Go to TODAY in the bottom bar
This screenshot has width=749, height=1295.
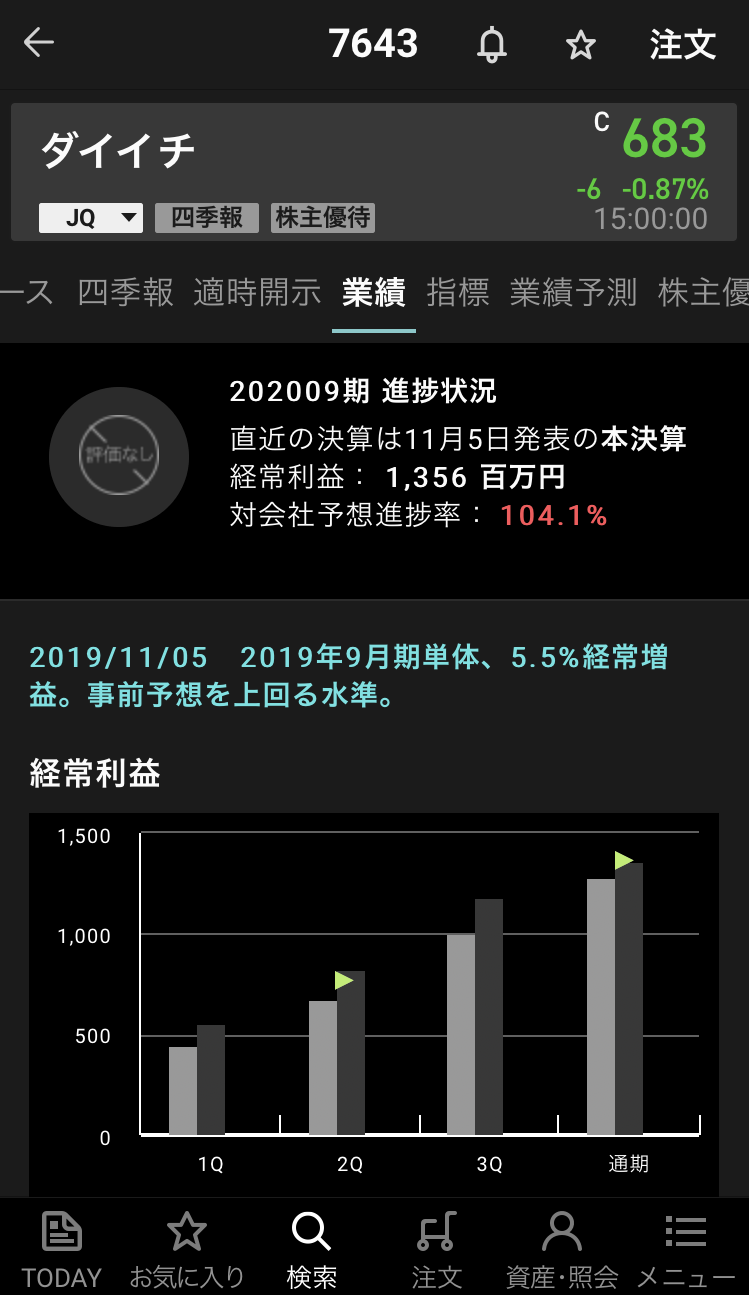(x=62, y=1247)
